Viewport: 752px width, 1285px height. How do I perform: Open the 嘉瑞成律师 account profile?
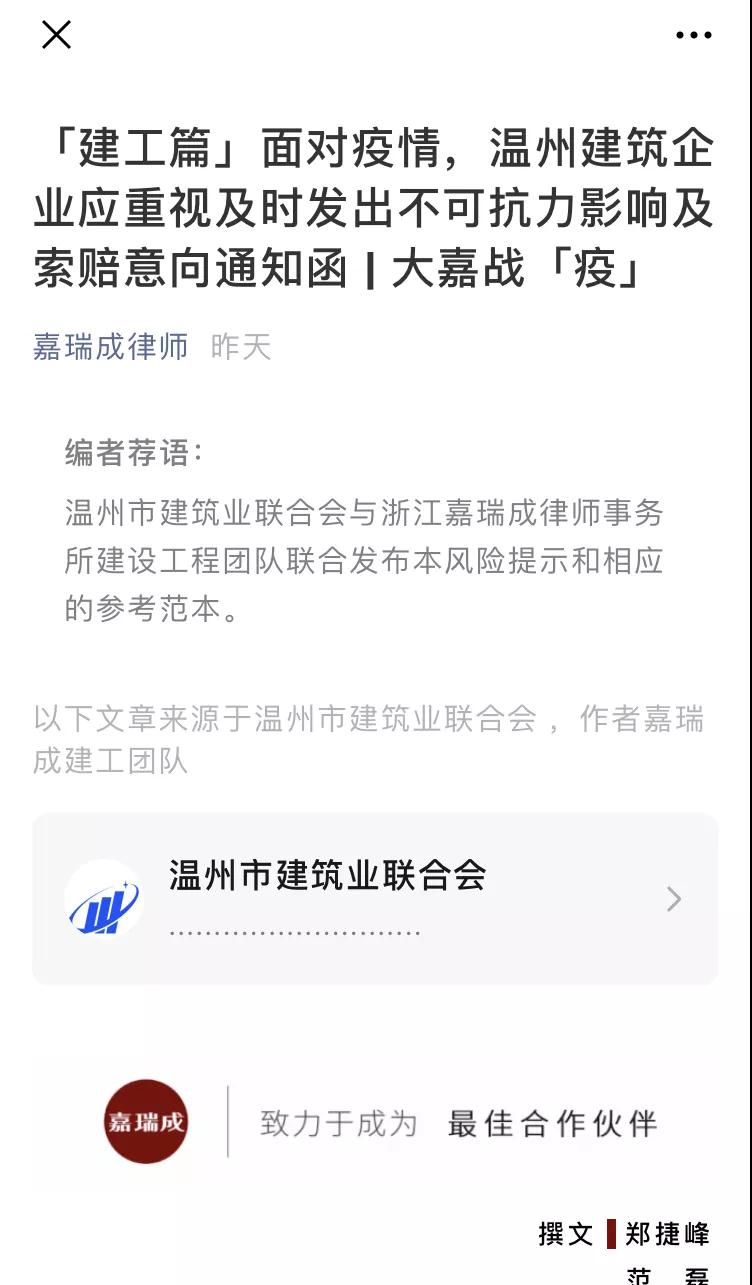point(111,347)
